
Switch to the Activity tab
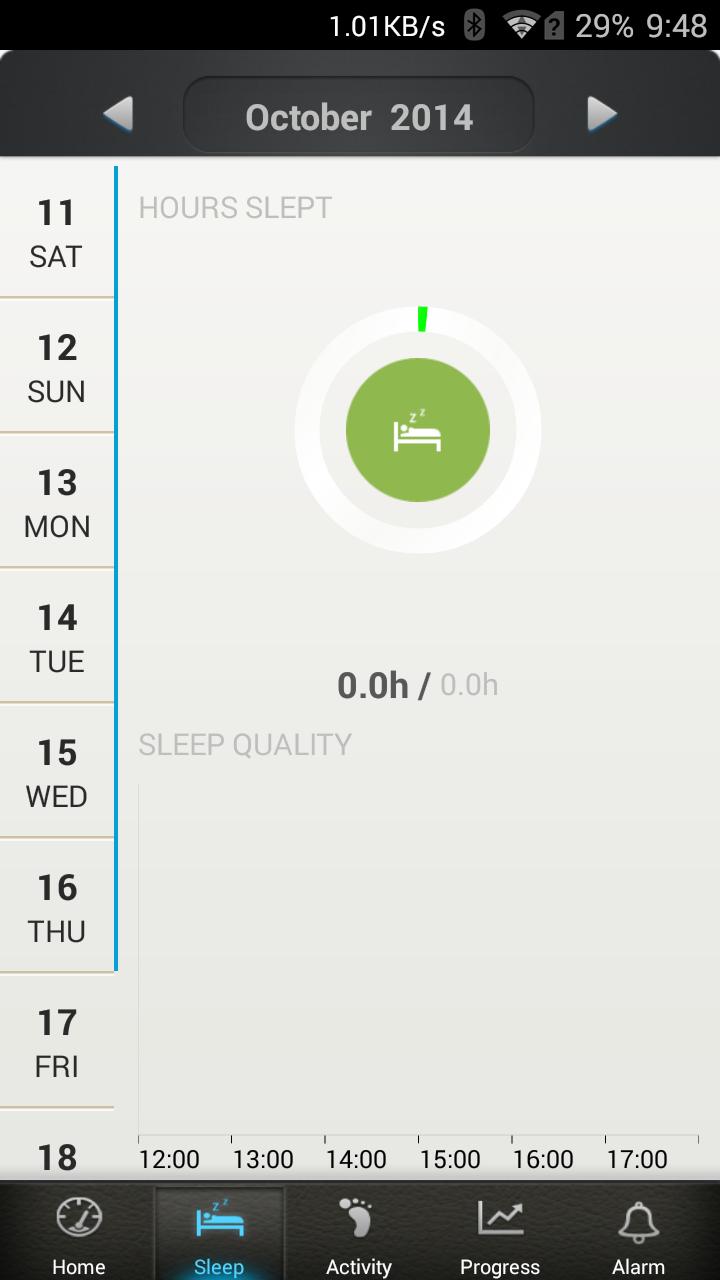click(x=358, y=1235)
